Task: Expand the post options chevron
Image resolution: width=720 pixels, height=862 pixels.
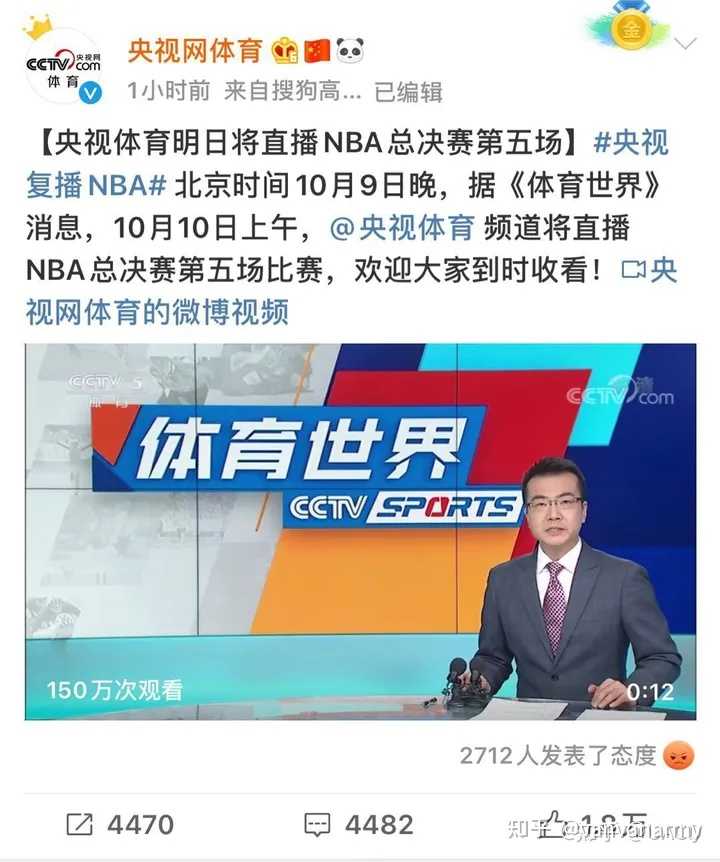Action: click(x=686, y=45)
